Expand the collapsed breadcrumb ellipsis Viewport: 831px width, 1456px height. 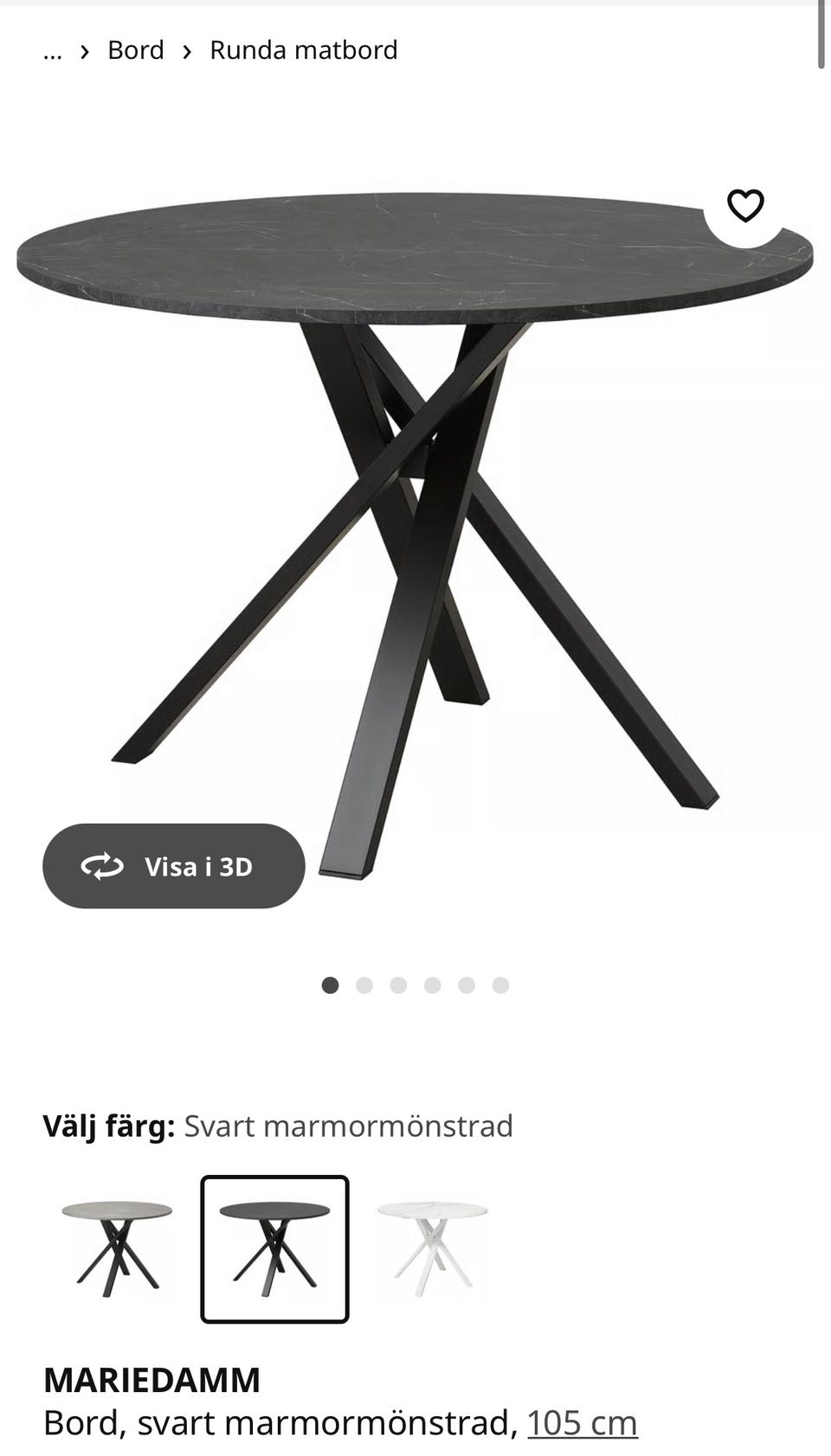[53, 50]
